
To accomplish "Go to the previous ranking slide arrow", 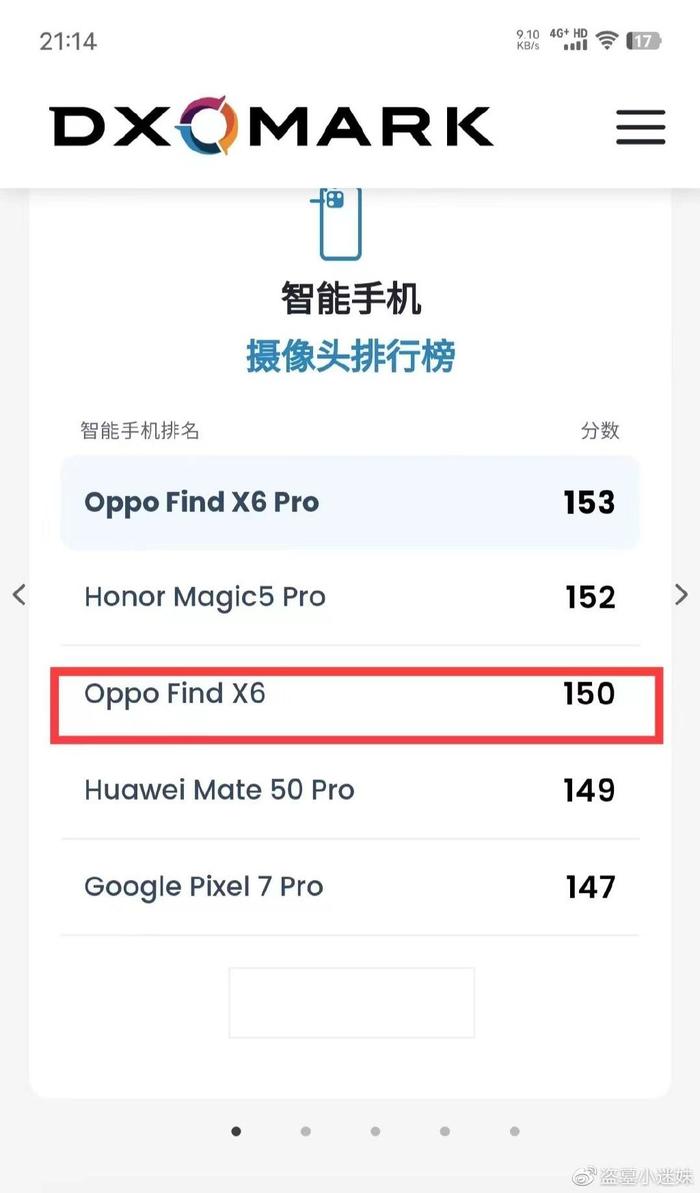I will coord(20,594).
